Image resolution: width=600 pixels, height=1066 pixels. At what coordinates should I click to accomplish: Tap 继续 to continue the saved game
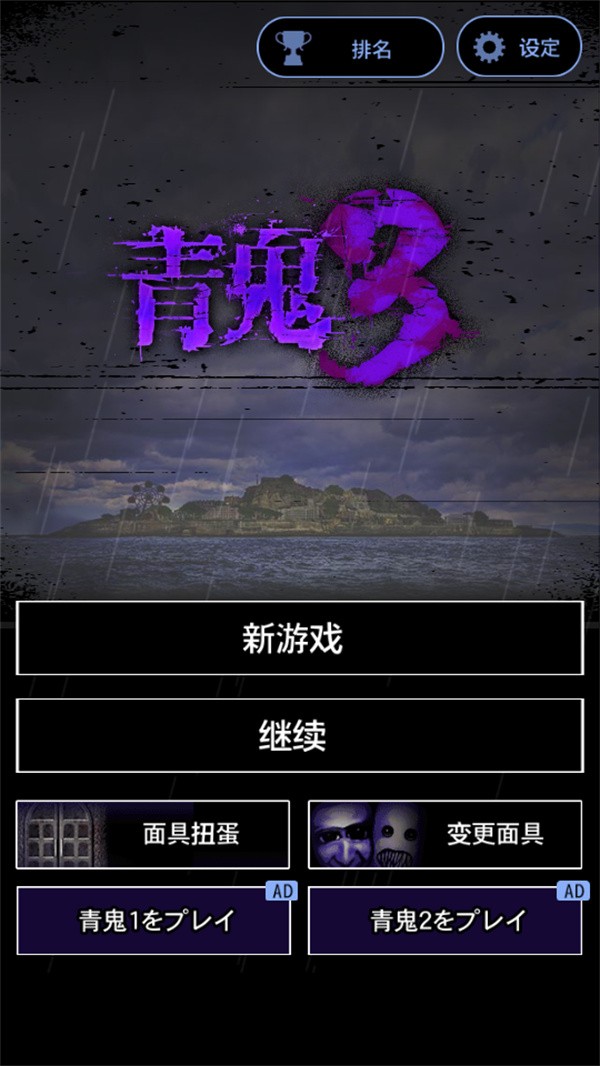coord(299,736)
